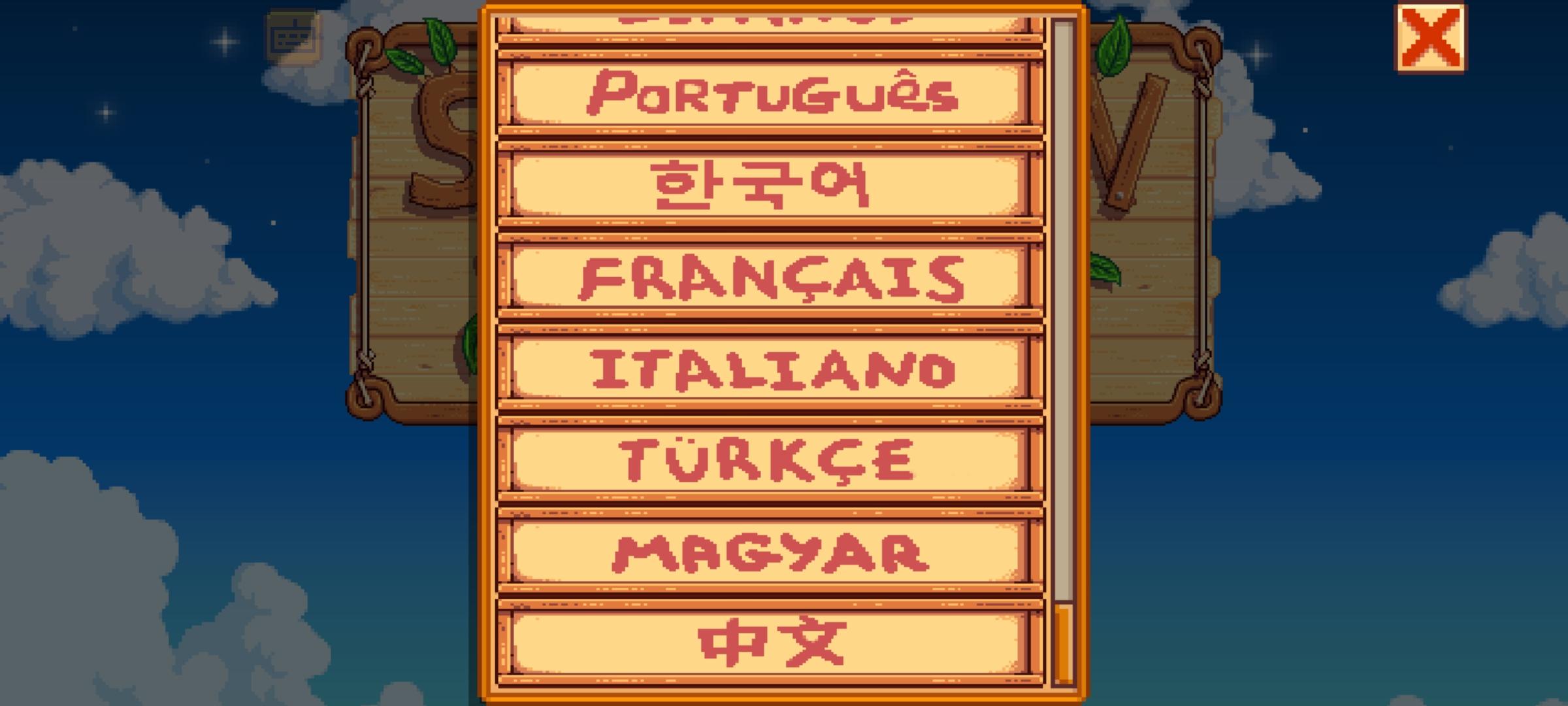Switch the game language to Français
The width and height of the screenshot is (1568, 706).
[x=771, y=278]
